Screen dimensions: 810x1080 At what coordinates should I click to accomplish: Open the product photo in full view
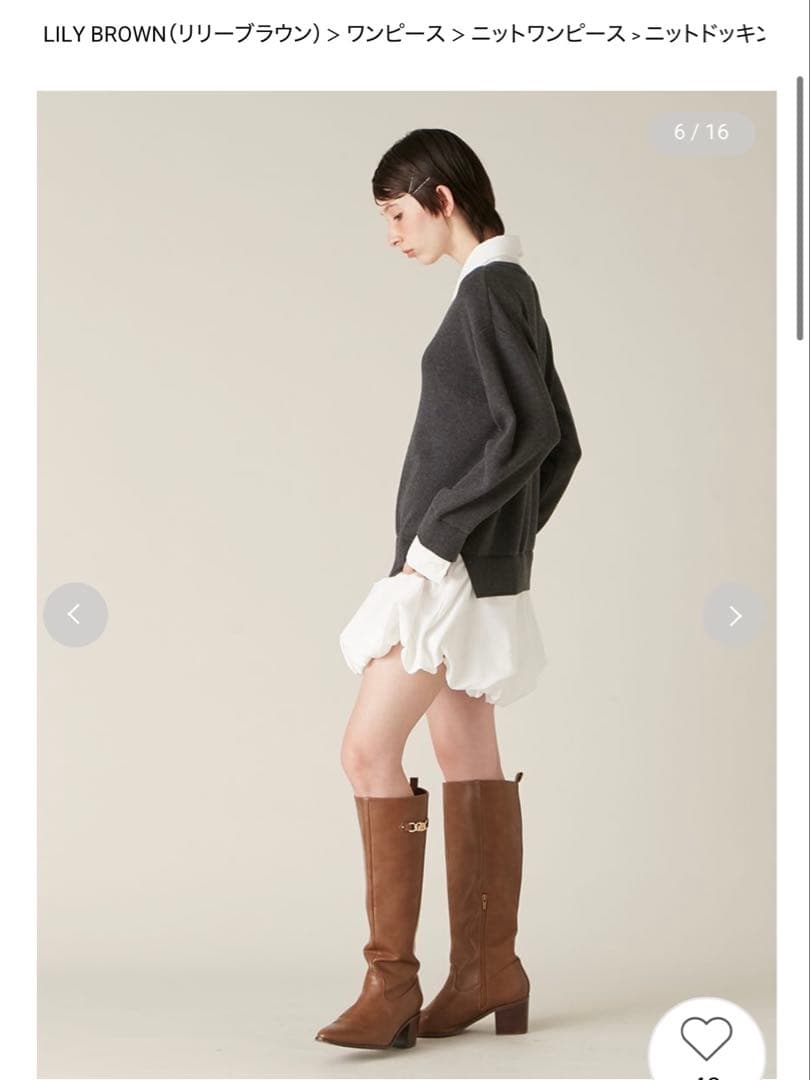406,500
